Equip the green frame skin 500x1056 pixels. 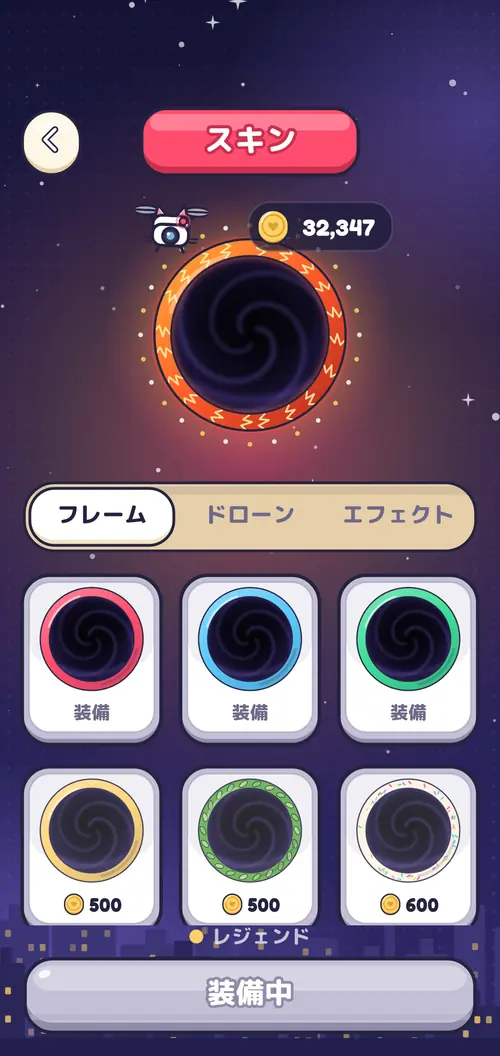408,659
